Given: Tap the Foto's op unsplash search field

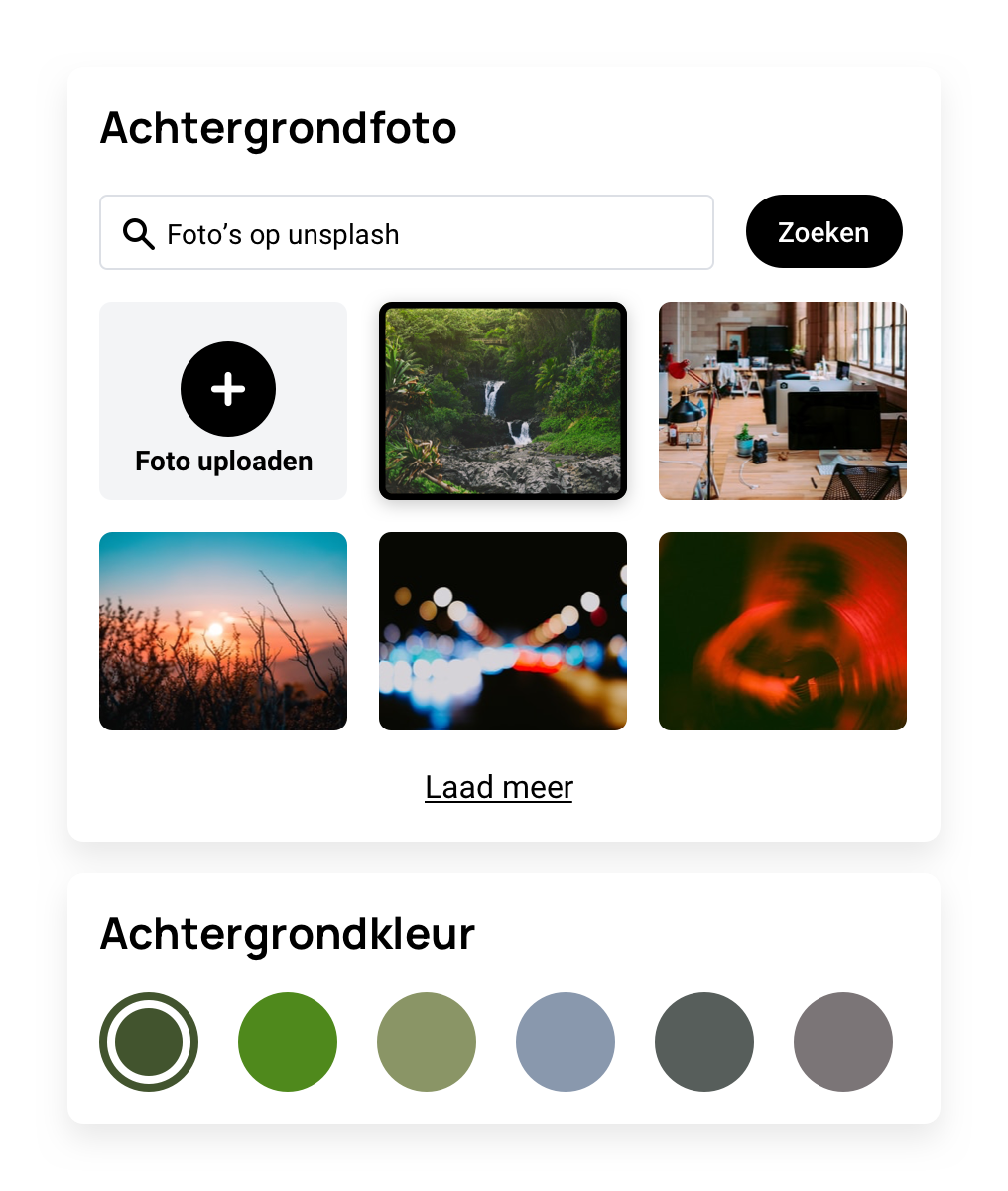Looking at the screenshot, I should [x=407, y=233].
